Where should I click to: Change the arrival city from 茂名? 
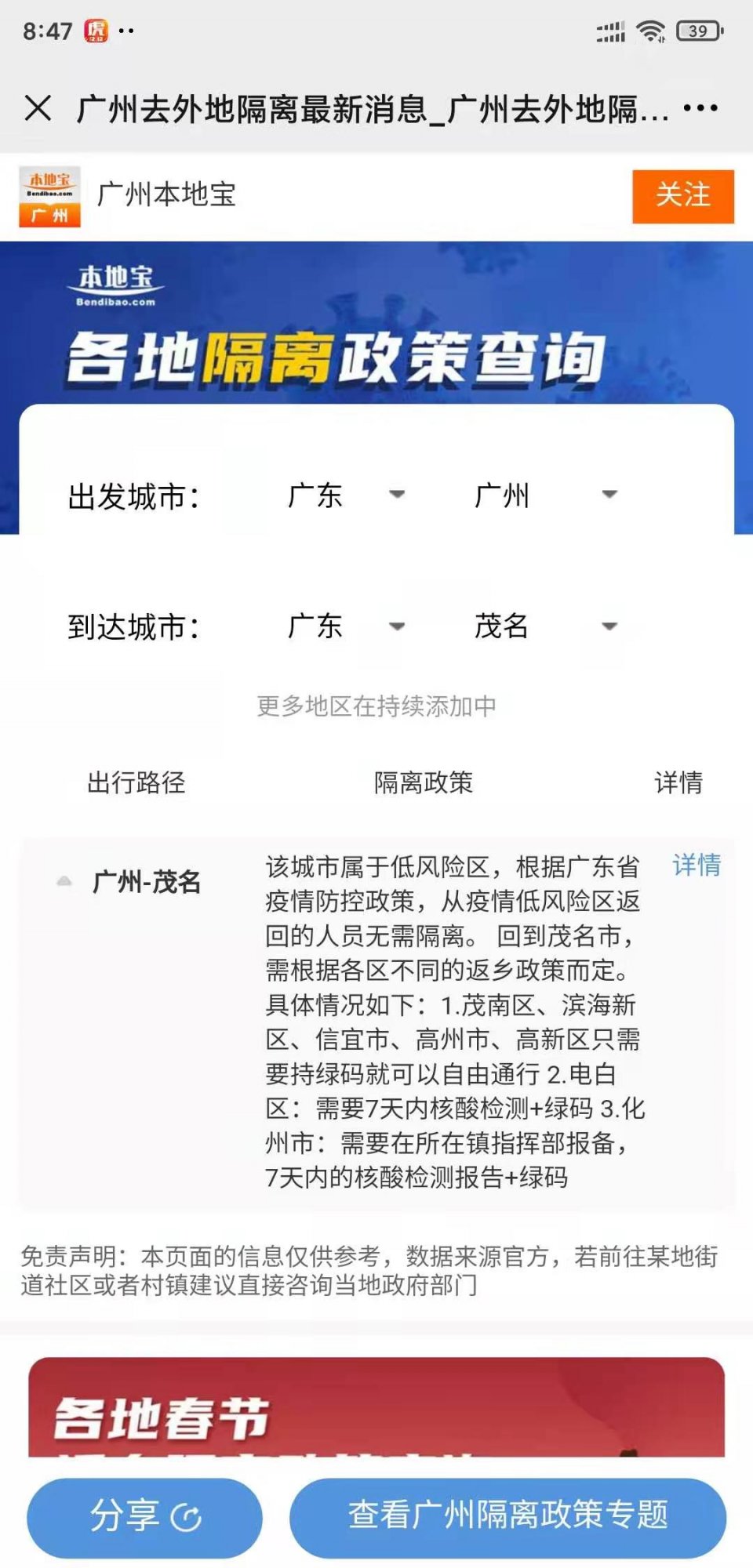(545, 626)
